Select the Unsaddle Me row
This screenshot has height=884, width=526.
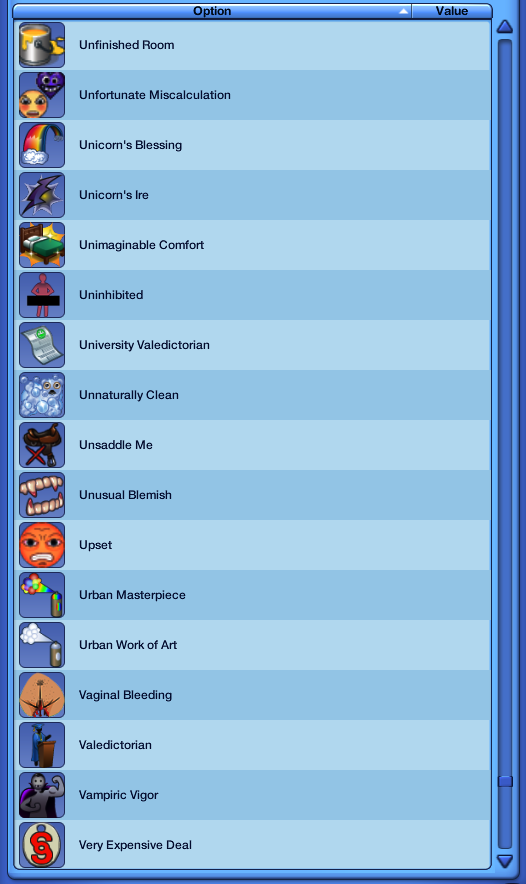click(253, 445)
